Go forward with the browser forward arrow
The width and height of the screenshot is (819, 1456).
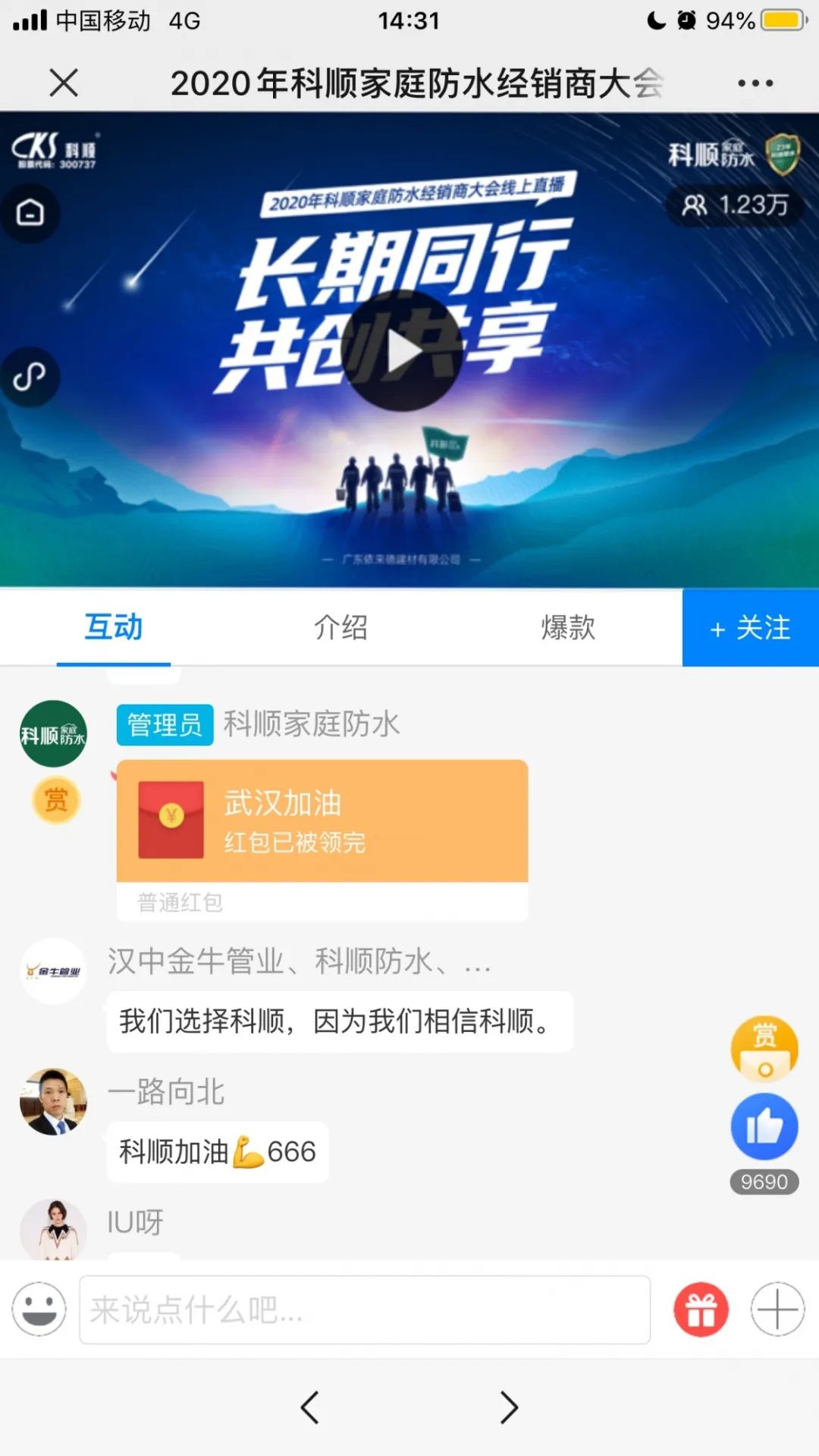click(509, 1408)
